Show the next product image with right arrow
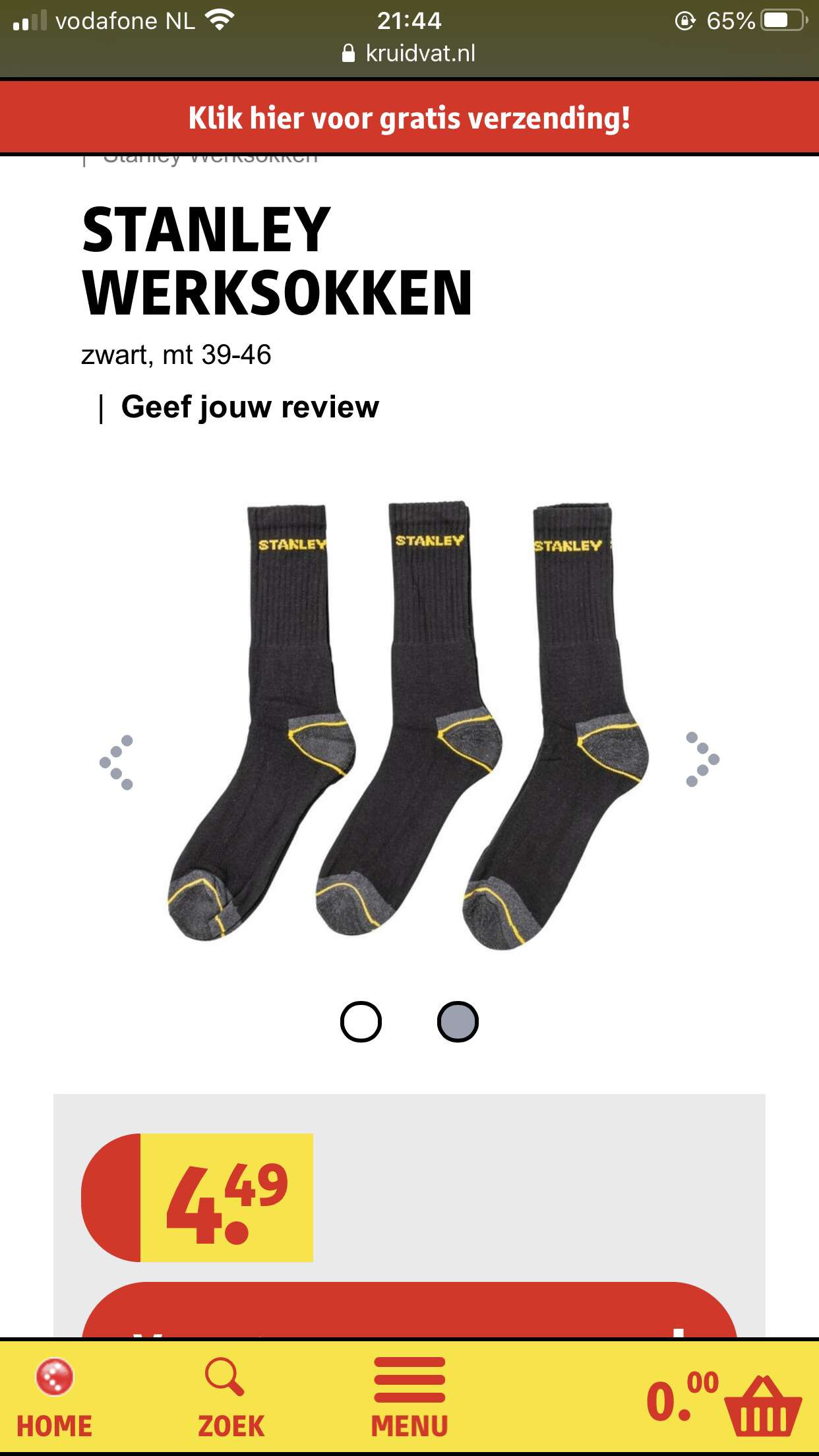 click(702, 759)
